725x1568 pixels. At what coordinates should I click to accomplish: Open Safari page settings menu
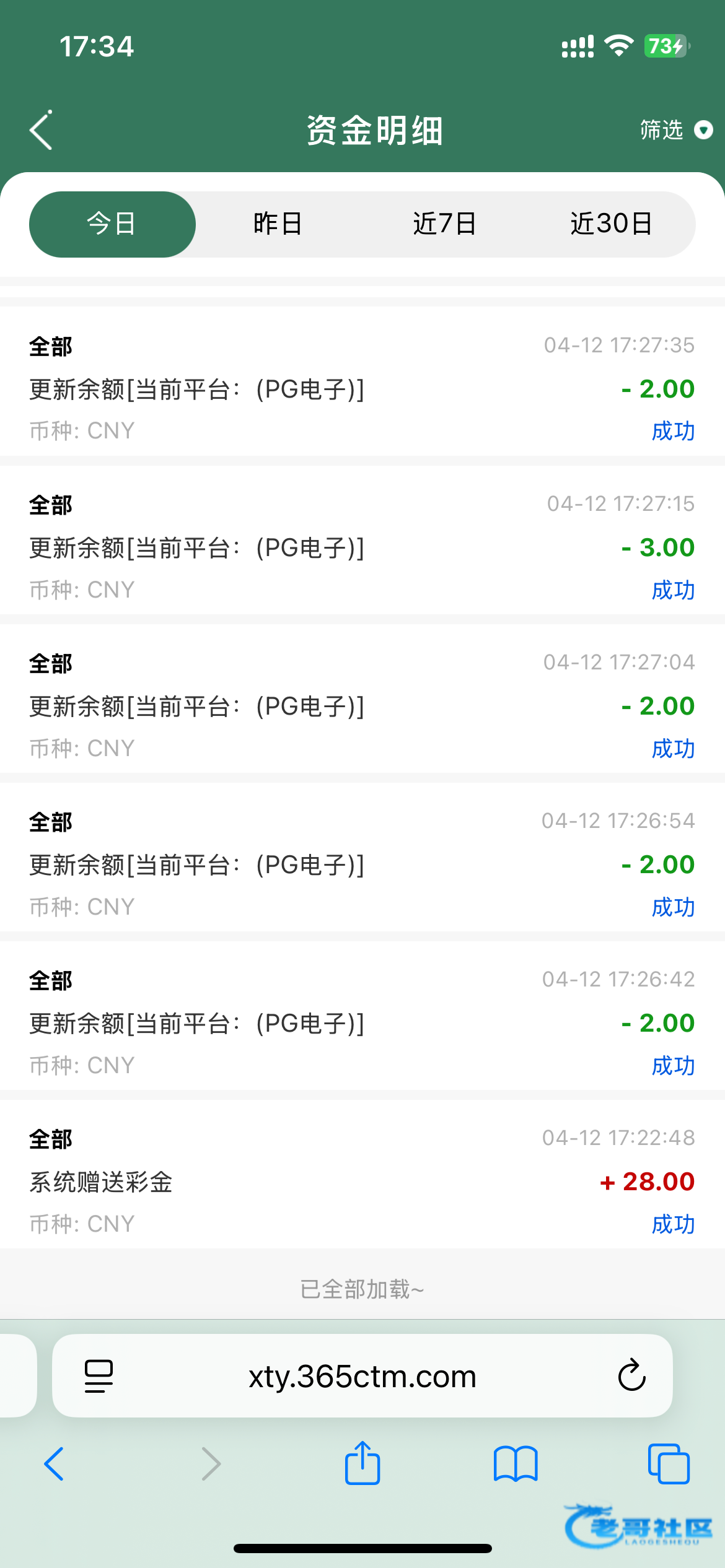tap(99, 1376)
